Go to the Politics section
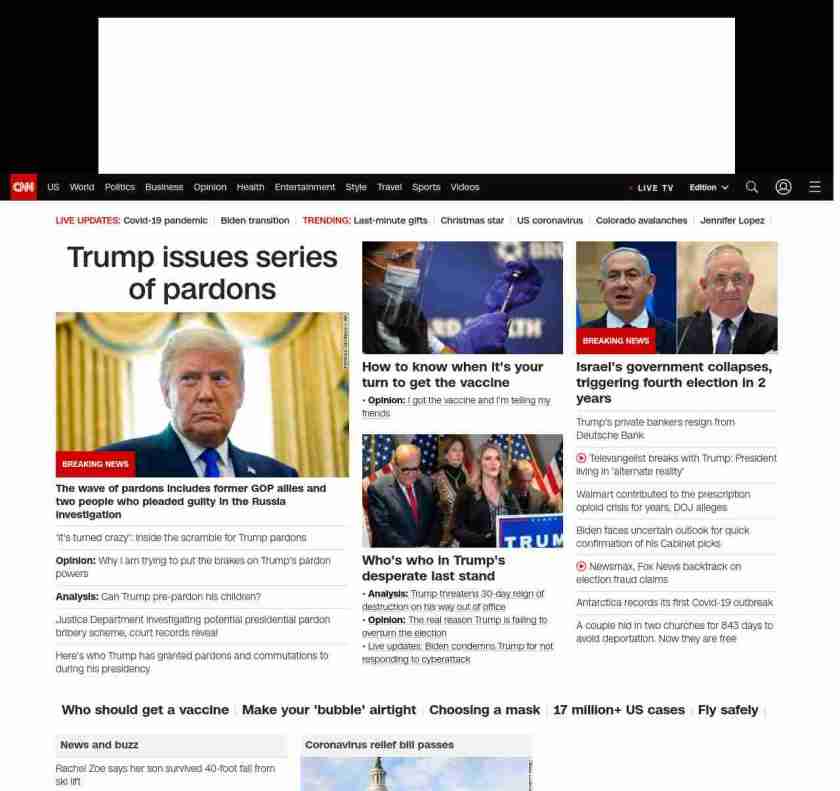This screenshot has width=840, height=791. (x=119, y=187)
